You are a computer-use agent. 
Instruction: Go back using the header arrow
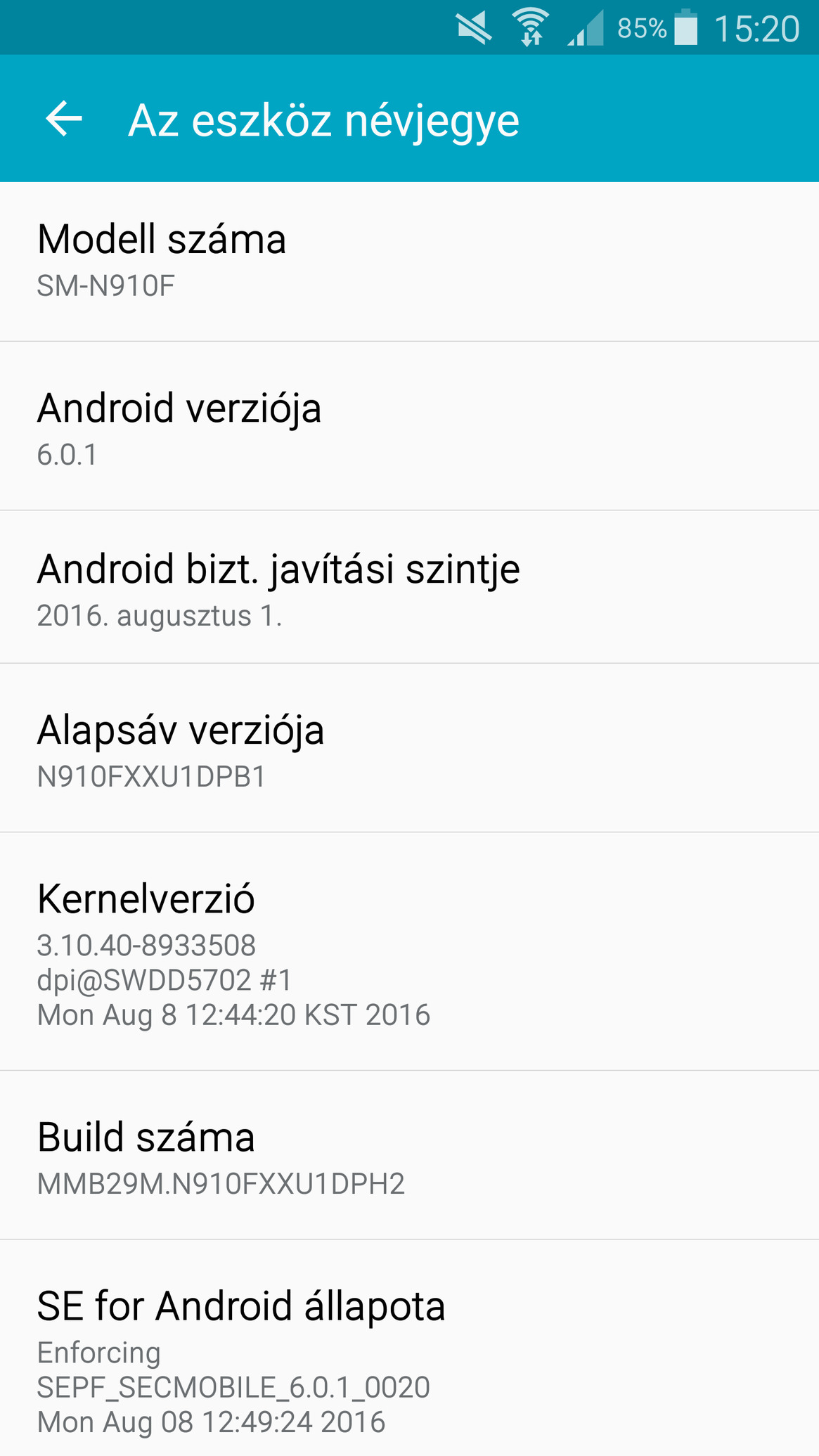(64, 119)
